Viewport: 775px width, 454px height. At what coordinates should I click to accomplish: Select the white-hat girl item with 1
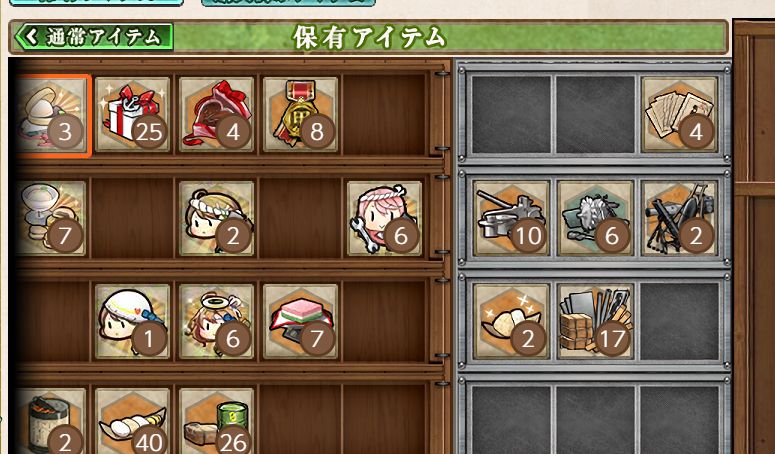(x=132, y=321)
